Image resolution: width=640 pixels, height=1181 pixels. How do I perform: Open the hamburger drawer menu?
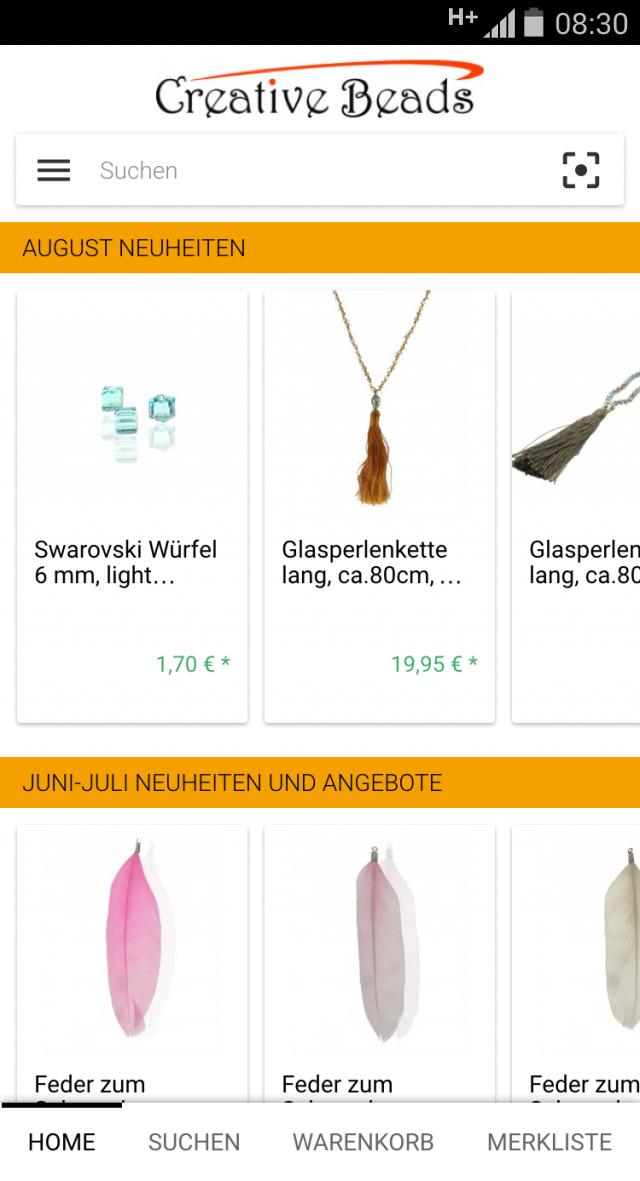(54, 170)
